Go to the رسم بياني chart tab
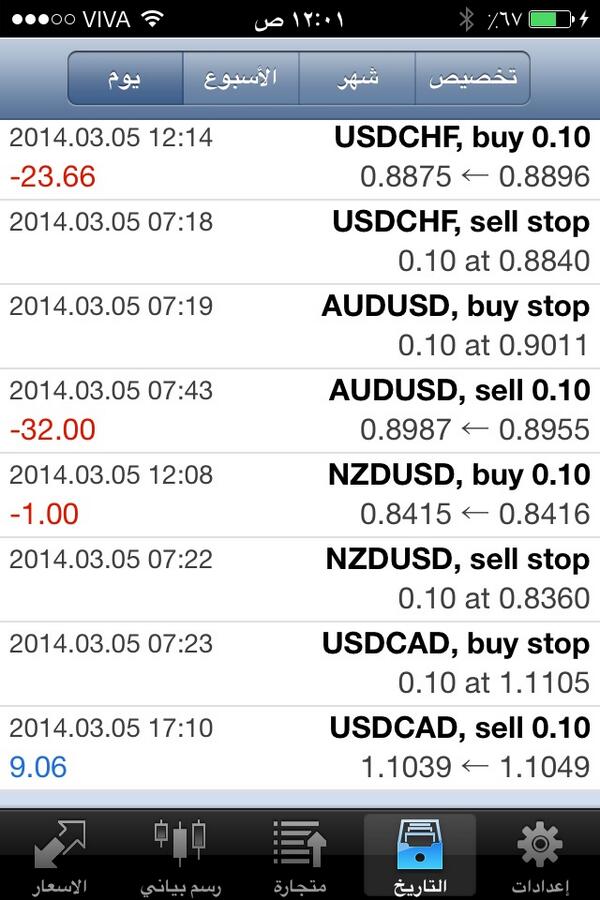 click(x=180, y=857)
